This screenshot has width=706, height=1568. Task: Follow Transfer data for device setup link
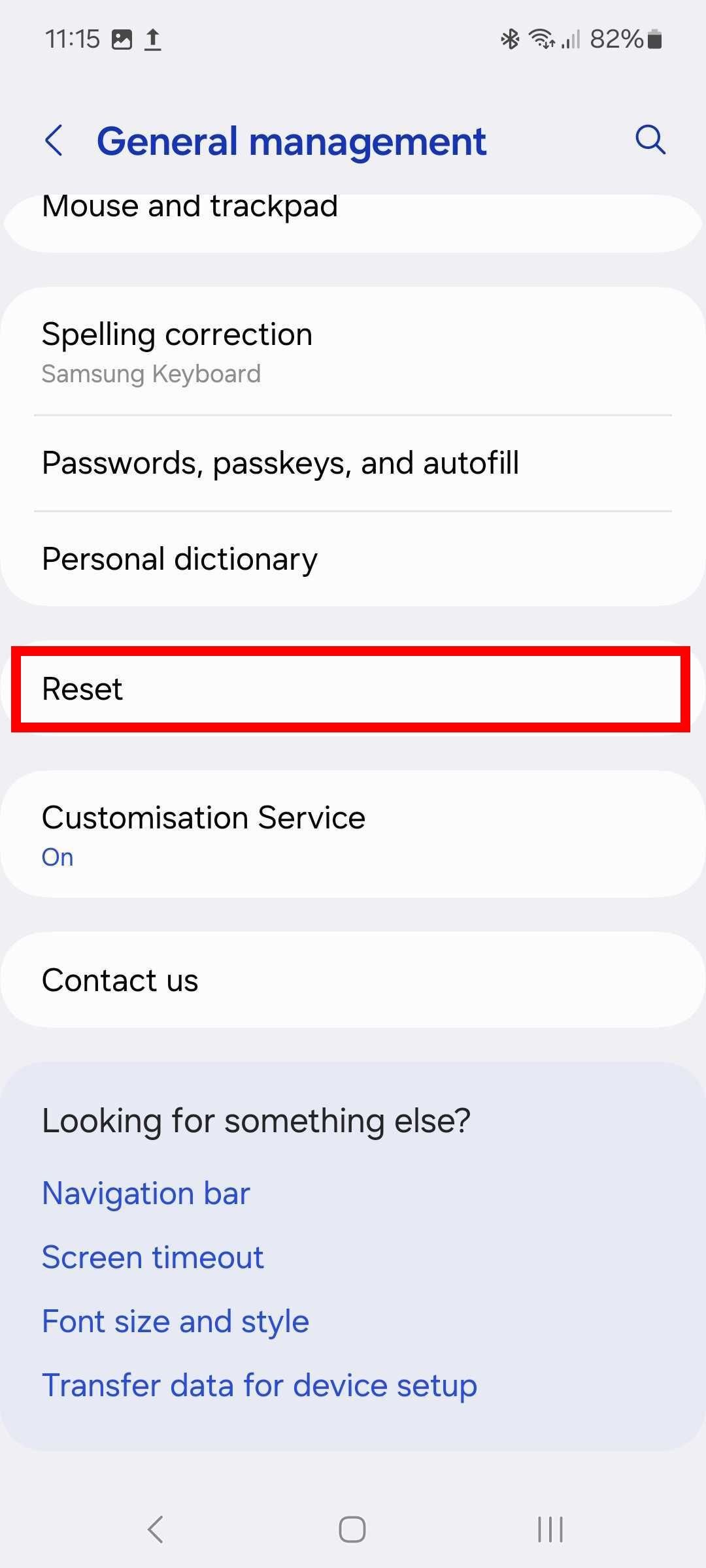(x=260, y=1385)
